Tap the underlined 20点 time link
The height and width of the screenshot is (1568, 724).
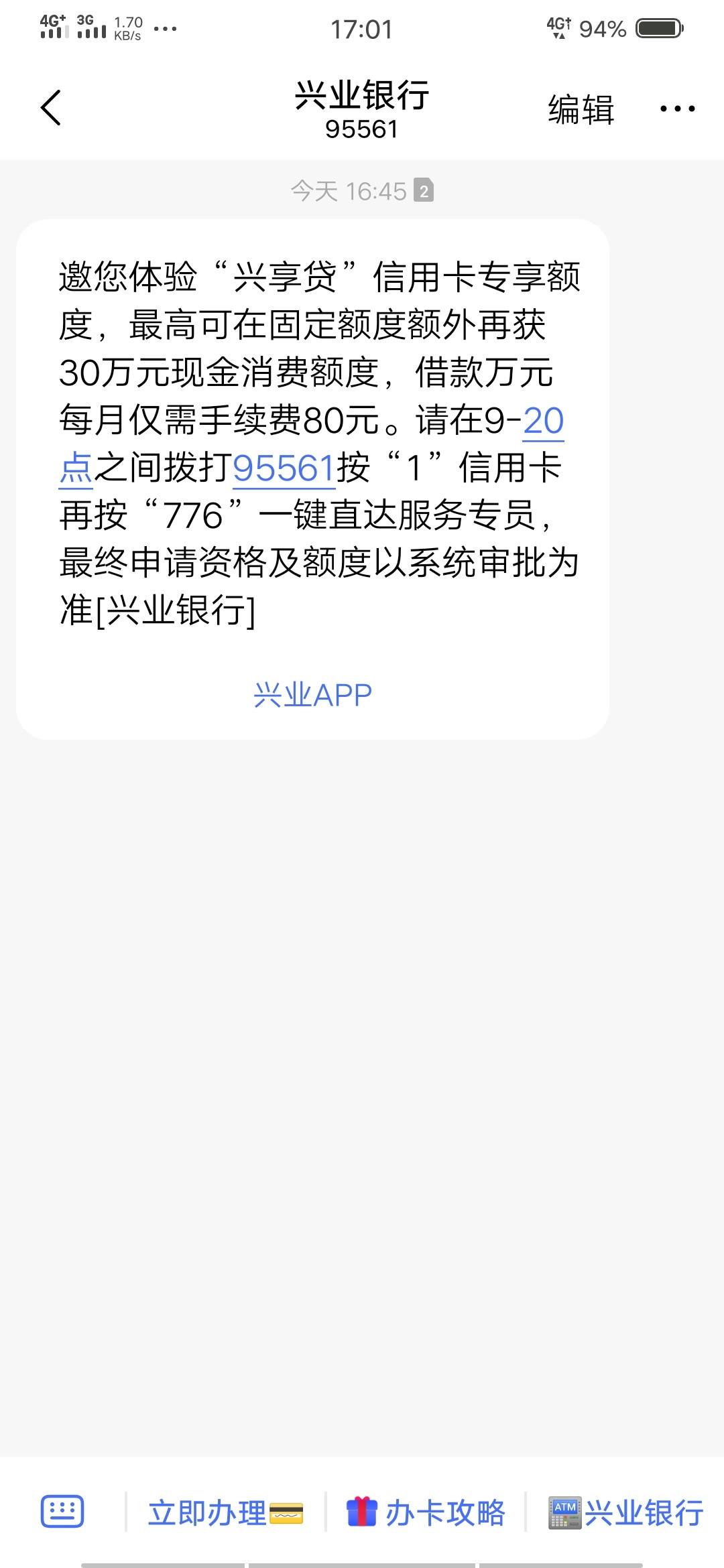coord(543,421)
